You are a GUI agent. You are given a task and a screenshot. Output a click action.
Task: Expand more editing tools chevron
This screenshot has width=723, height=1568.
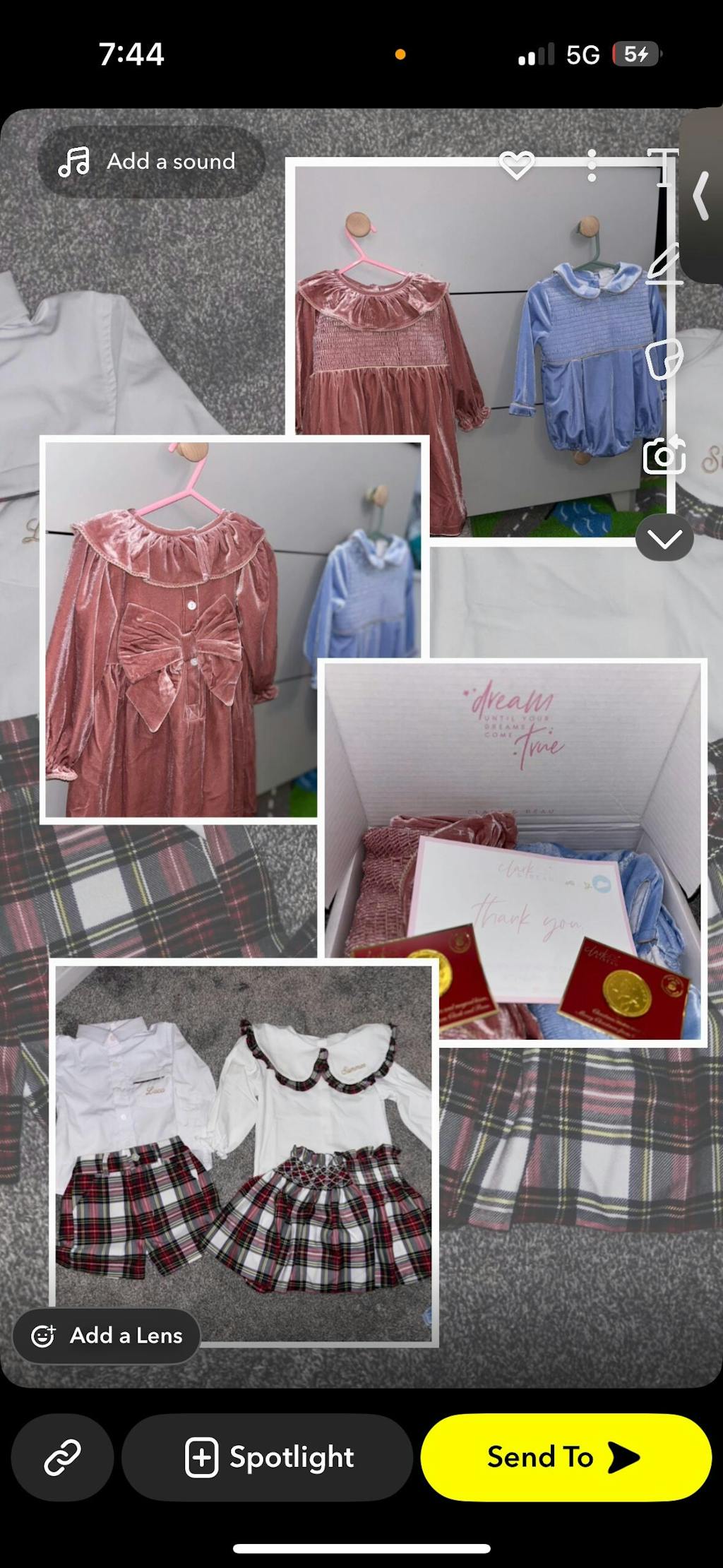click(664, 539)
